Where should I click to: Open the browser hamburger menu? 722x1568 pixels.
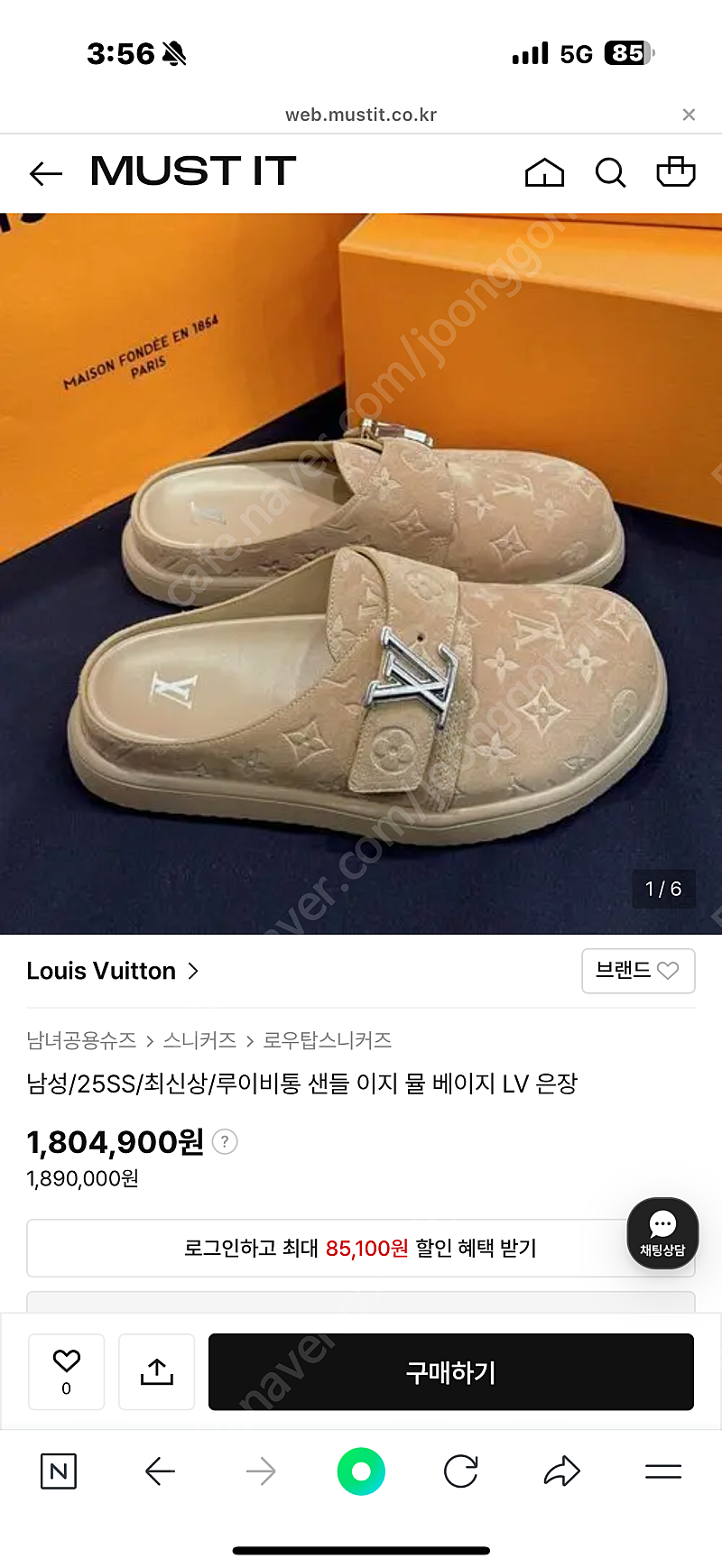[x=663, y=1471]
